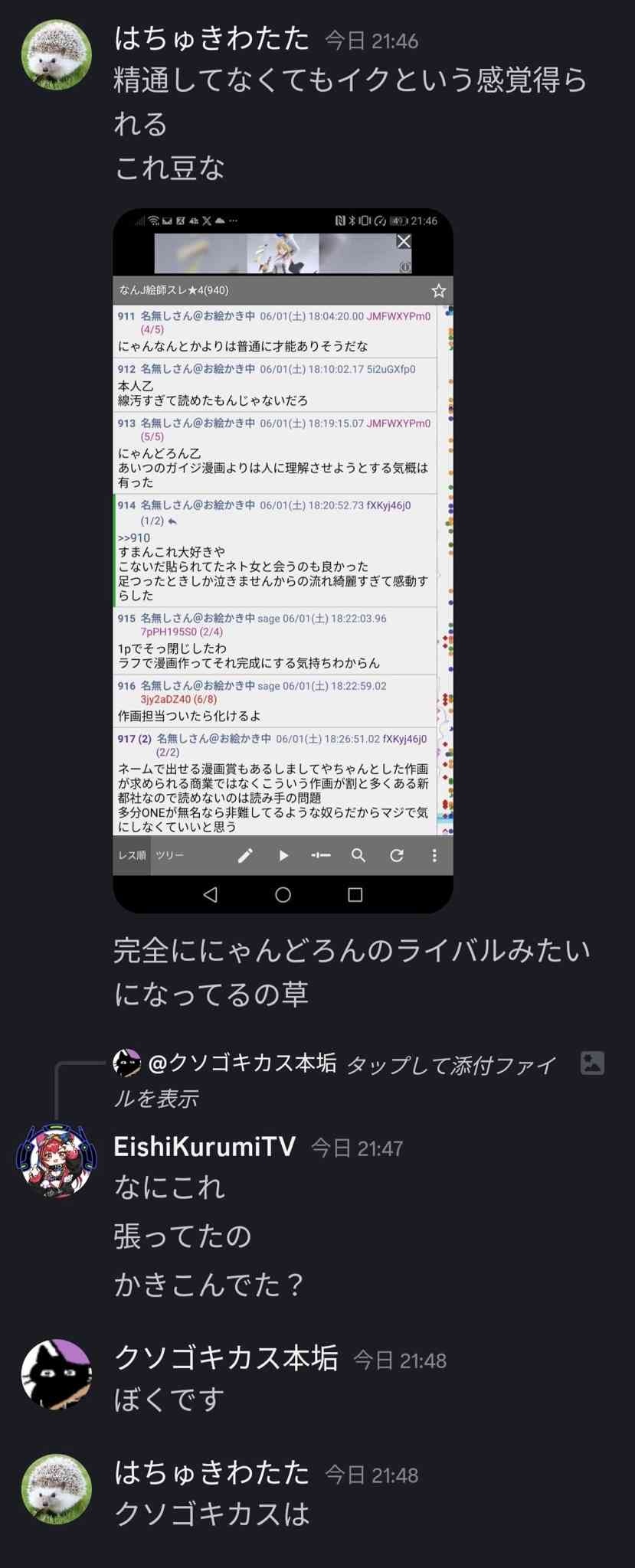Open はちゅきわたた's avatar on the 21:48 message
This screenshot has height=1568, width=635.
point(56,1489)
